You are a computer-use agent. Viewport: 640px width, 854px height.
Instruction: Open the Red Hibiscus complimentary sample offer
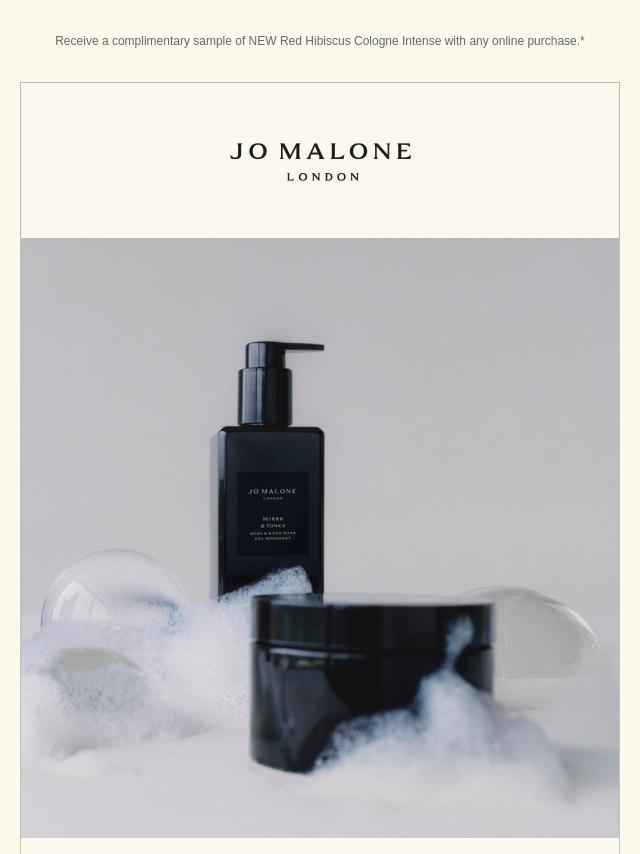320,41
